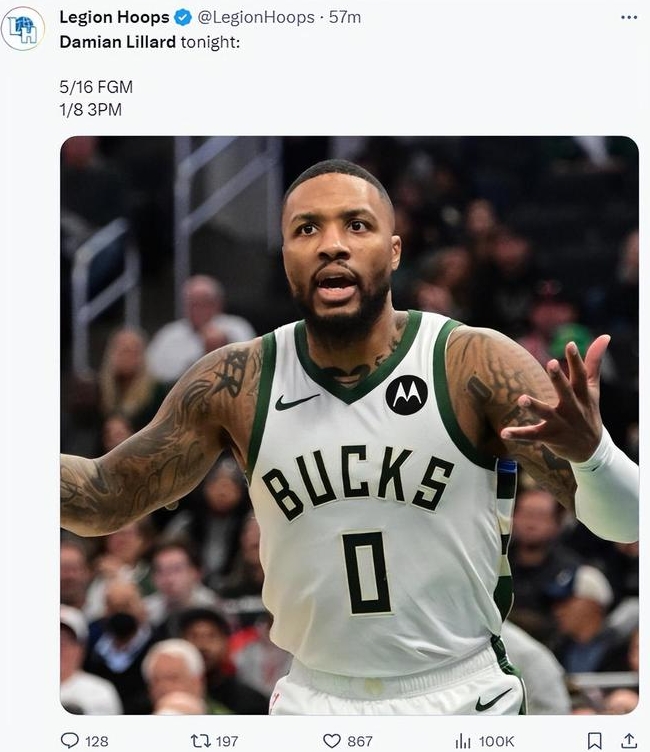
Task: Repost the Legion Hoops post
Action: 199,740
